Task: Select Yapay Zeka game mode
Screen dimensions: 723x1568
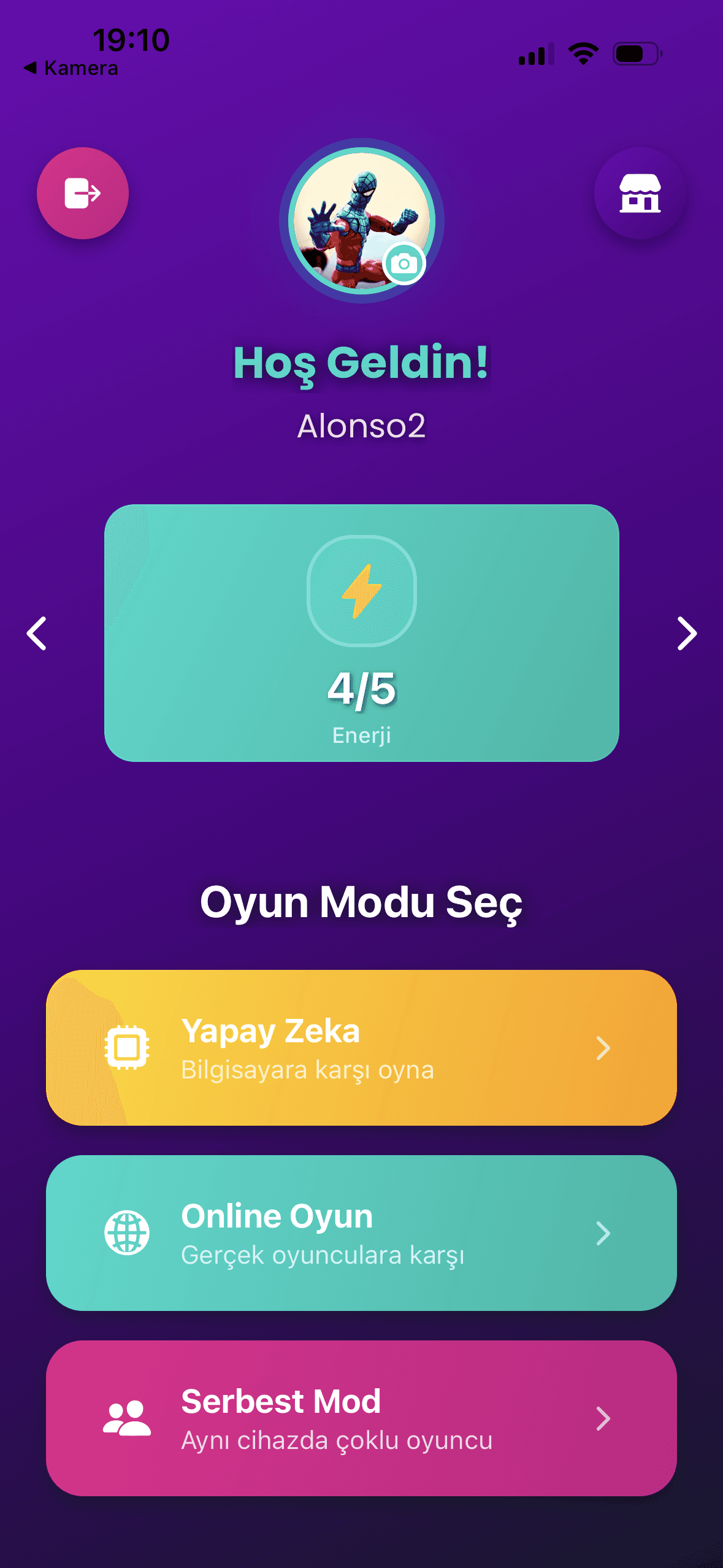Action: (361, 1048)
